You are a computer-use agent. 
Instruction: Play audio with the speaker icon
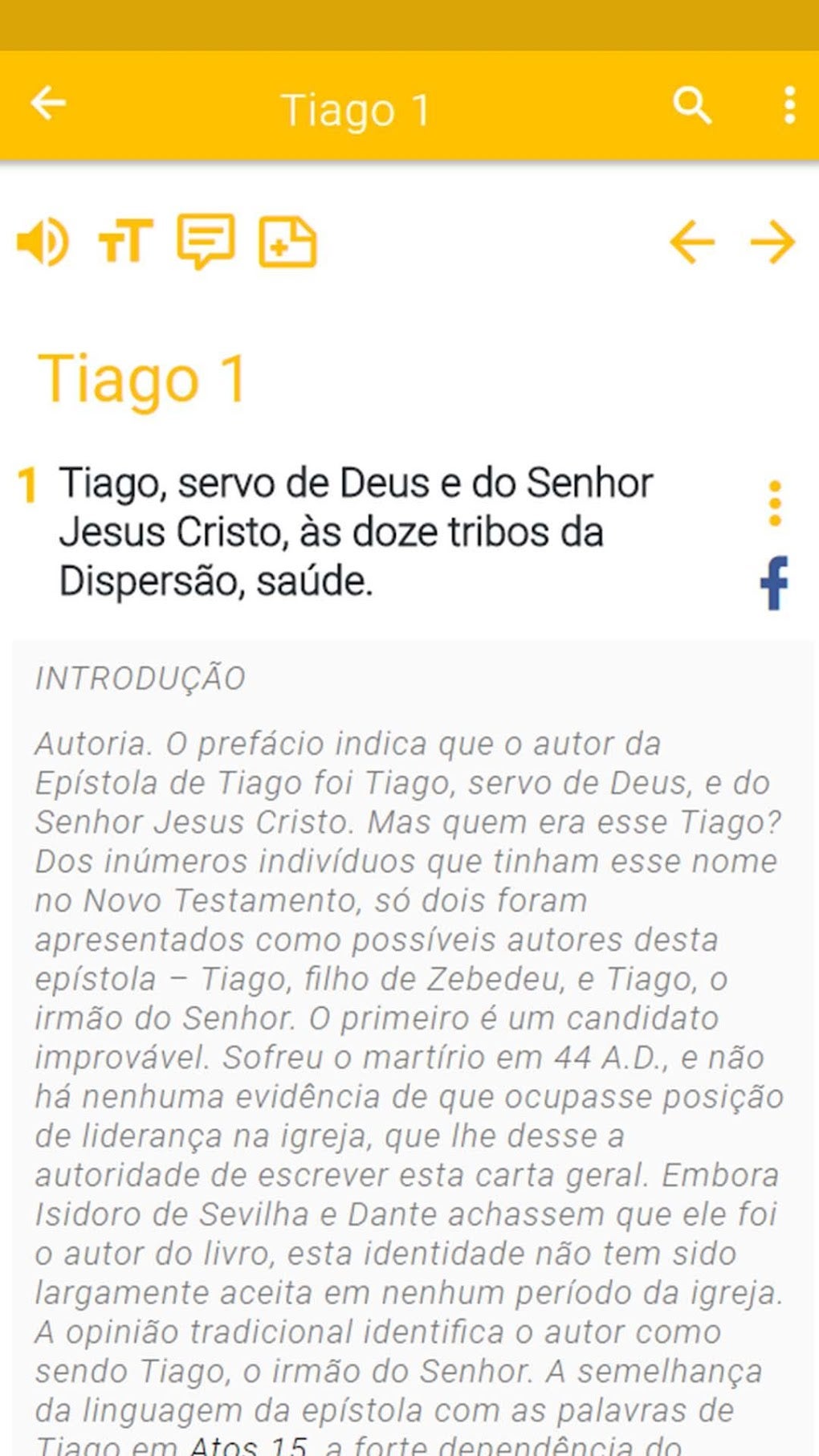[x=43, y=242]
